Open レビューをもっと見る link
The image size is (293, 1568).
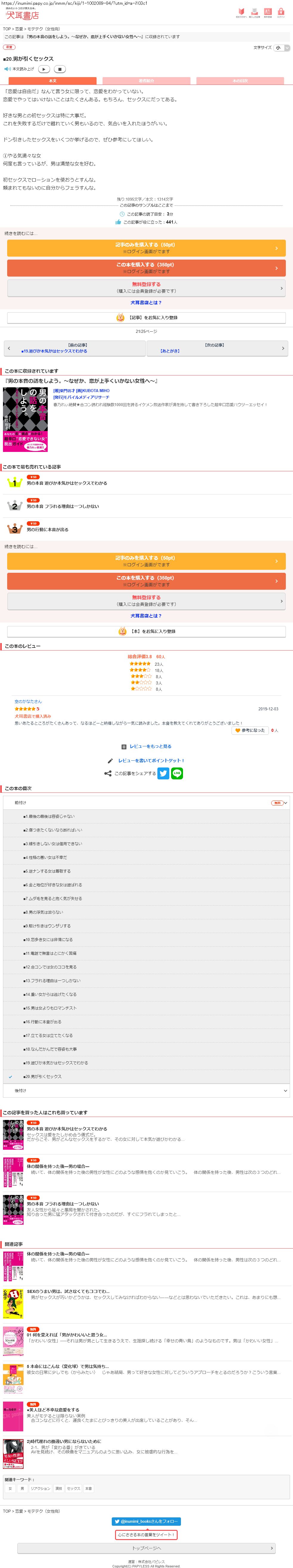coord(146,746)
